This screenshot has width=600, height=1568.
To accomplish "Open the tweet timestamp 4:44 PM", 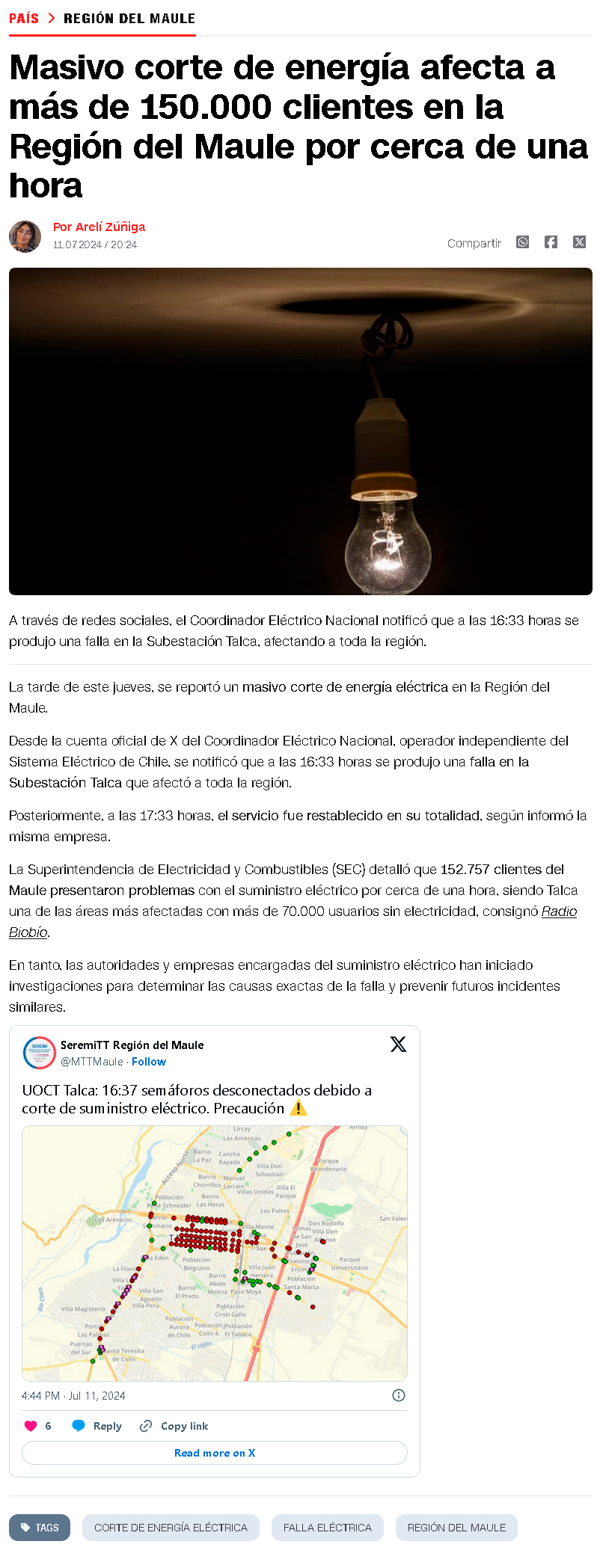I will [73, 1396].
